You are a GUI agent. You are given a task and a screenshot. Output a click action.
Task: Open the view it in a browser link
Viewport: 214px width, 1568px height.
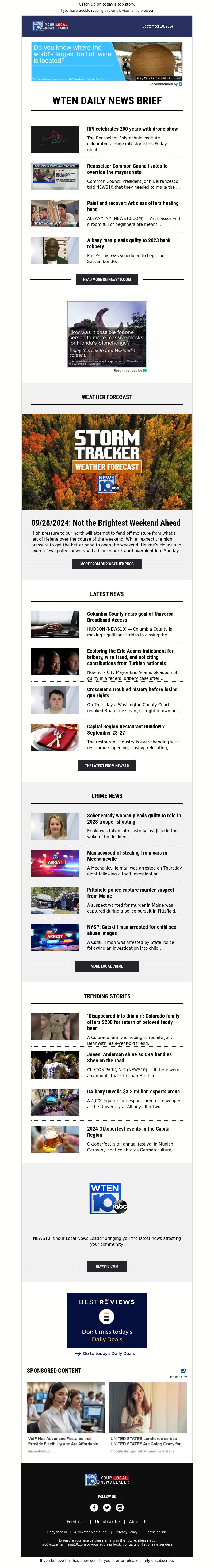click(x=137, y=10)
